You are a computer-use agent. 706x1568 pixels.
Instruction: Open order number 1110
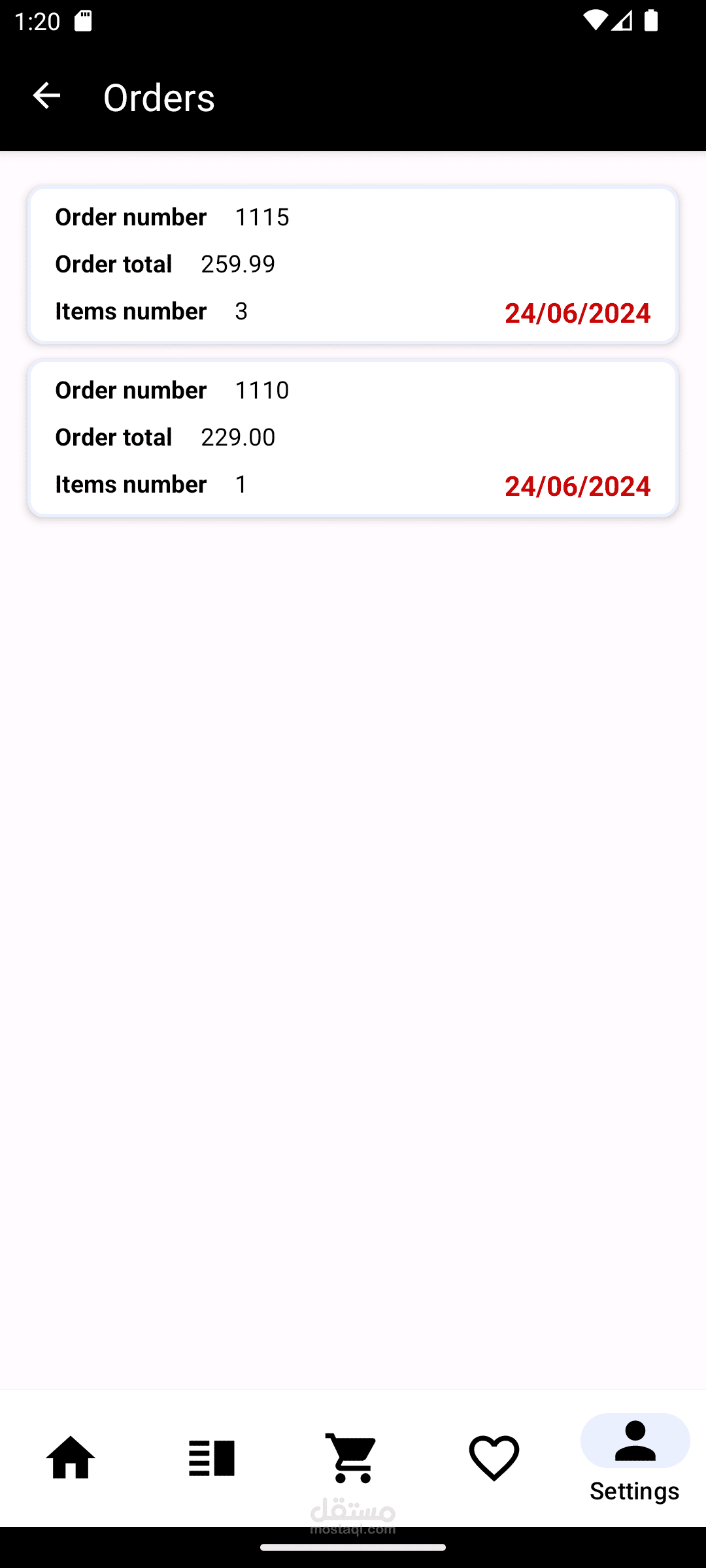click(353, 438)
